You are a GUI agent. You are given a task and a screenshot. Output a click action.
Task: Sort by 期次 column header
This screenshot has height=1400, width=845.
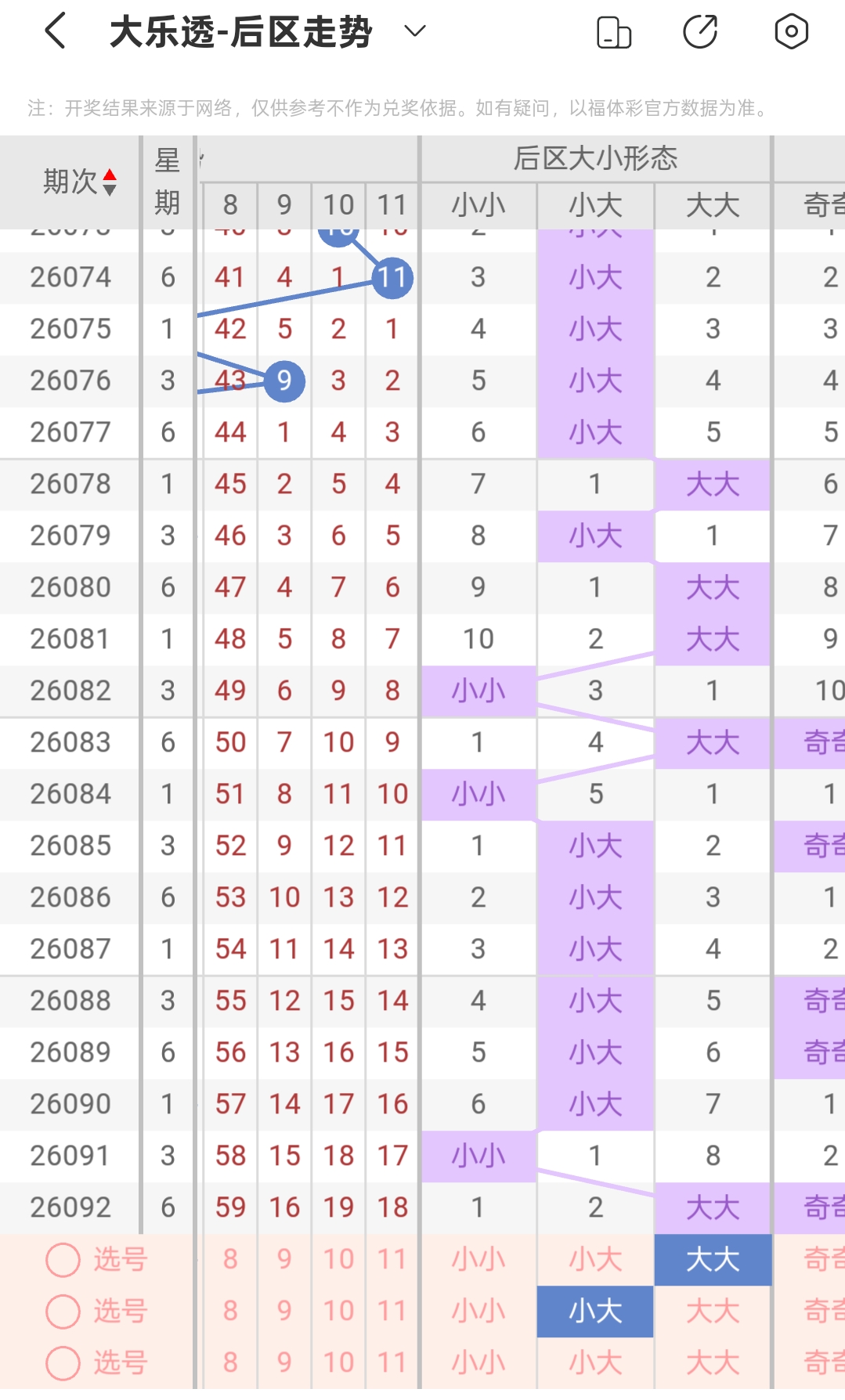[x=79, y=182]
